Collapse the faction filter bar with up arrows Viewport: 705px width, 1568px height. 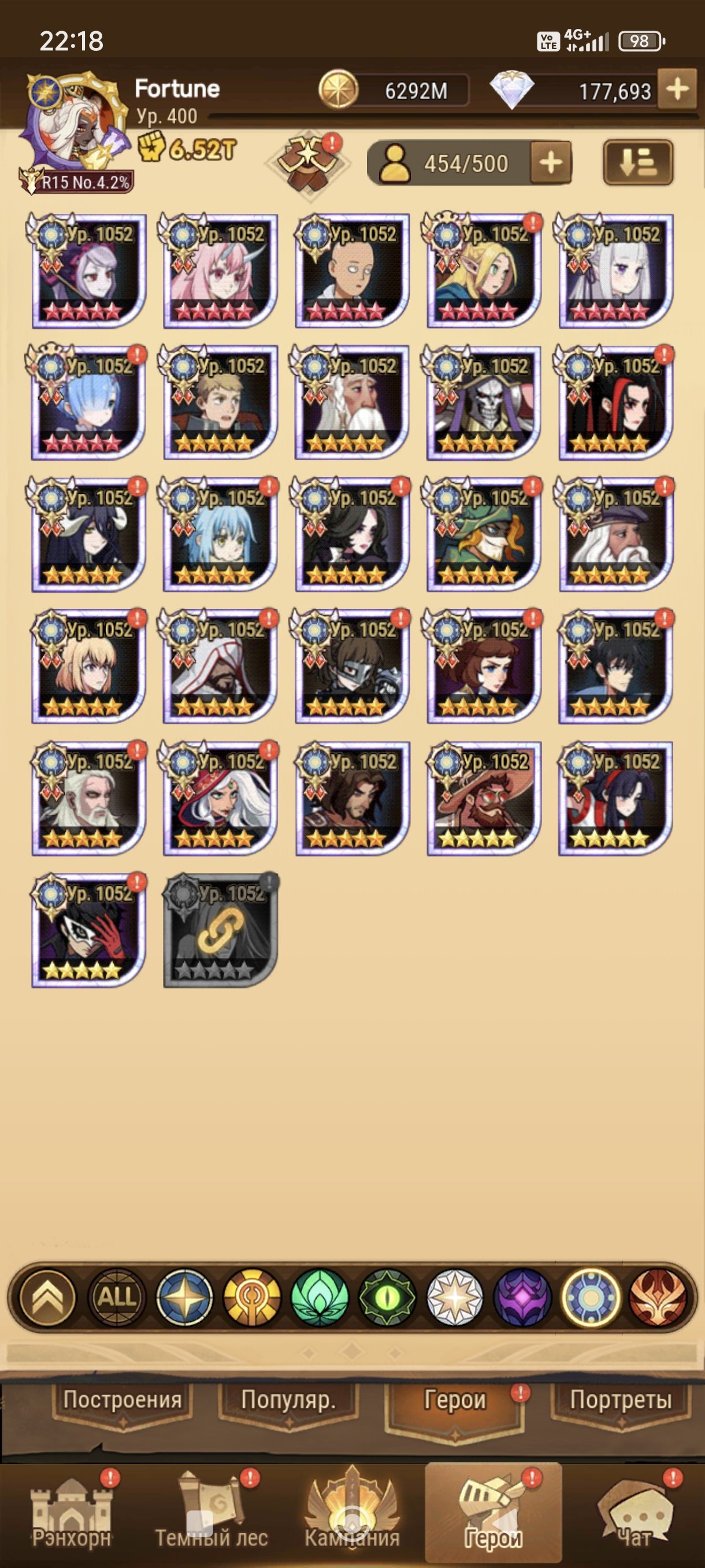pyautogui.click(x=47, y=1297)
